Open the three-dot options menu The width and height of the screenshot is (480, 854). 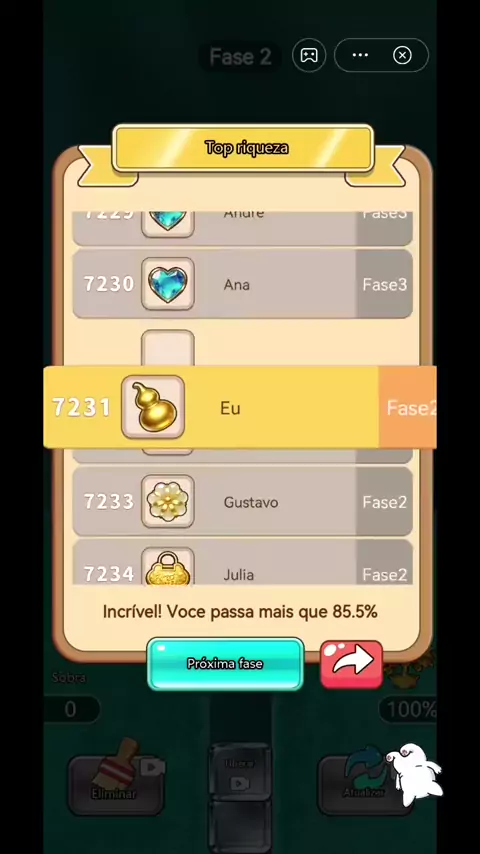360,55
